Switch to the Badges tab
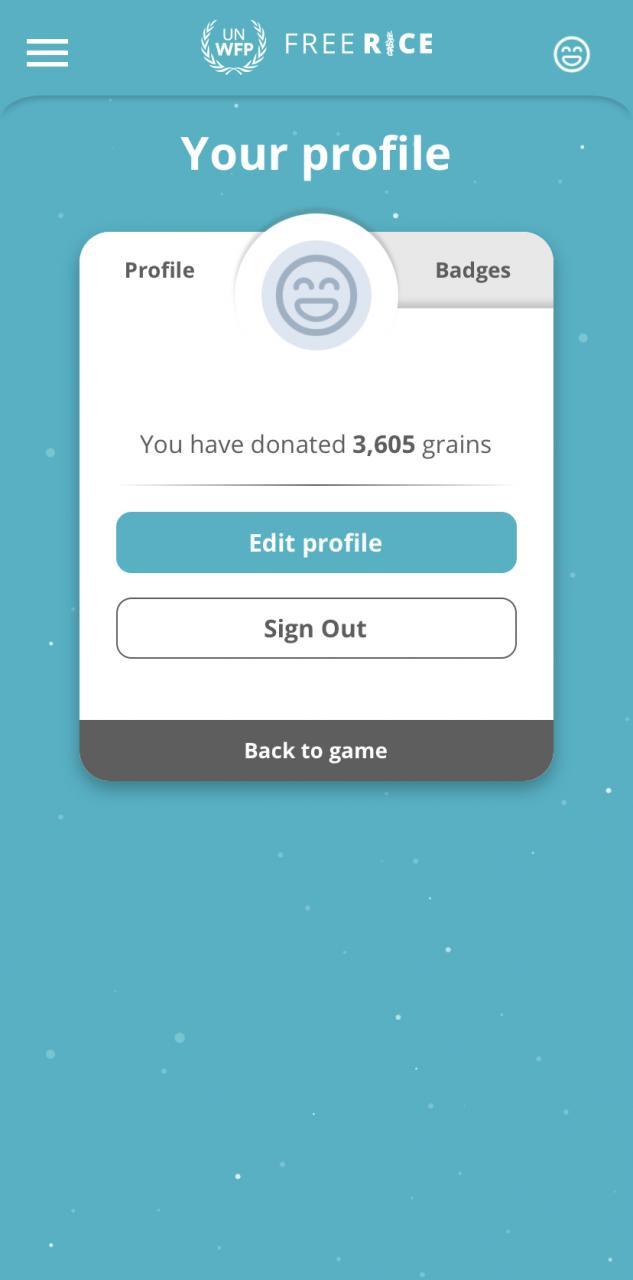 [x=473, y=270]
